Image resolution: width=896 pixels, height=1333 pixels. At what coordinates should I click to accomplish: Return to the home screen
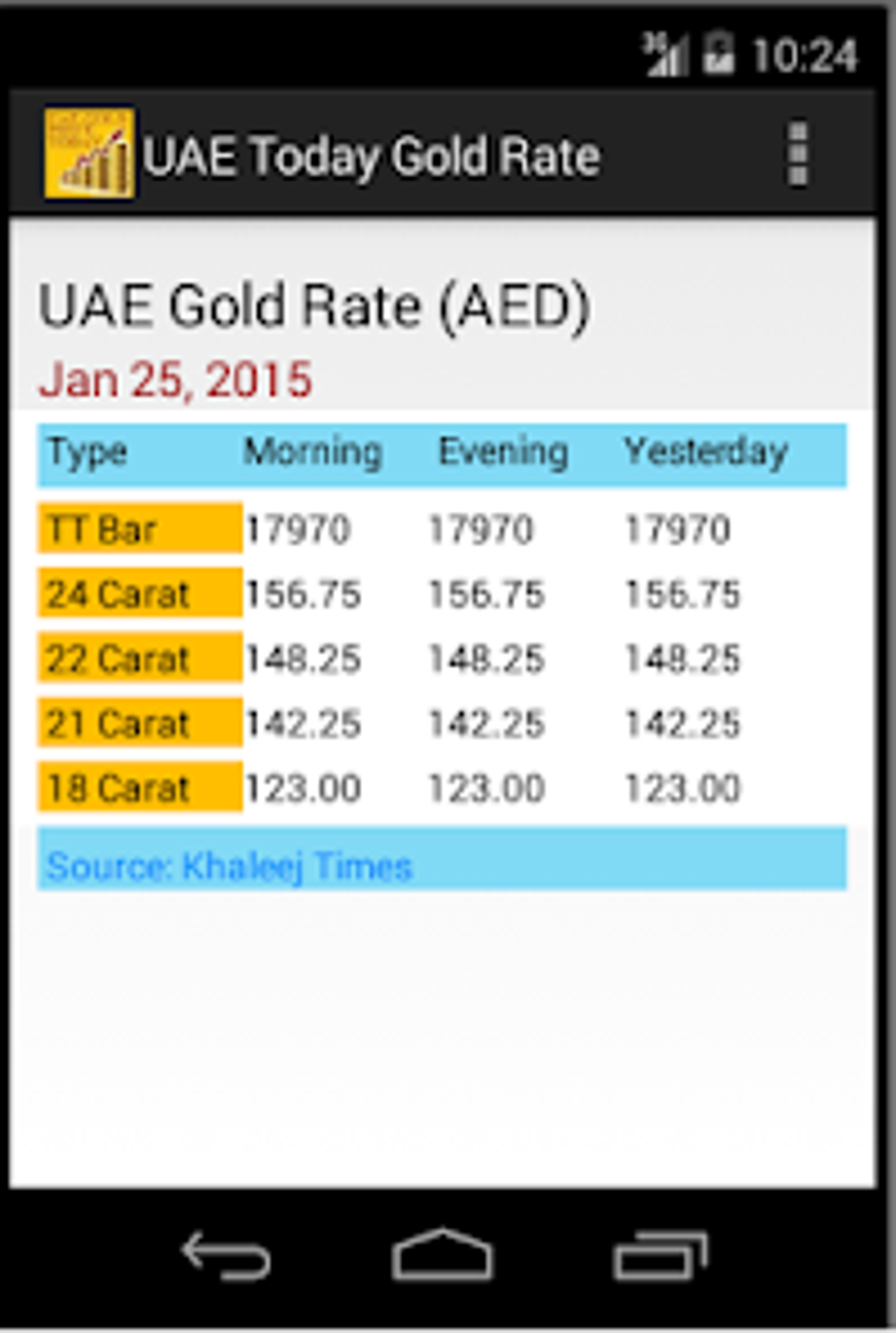tap(442, 1254)
